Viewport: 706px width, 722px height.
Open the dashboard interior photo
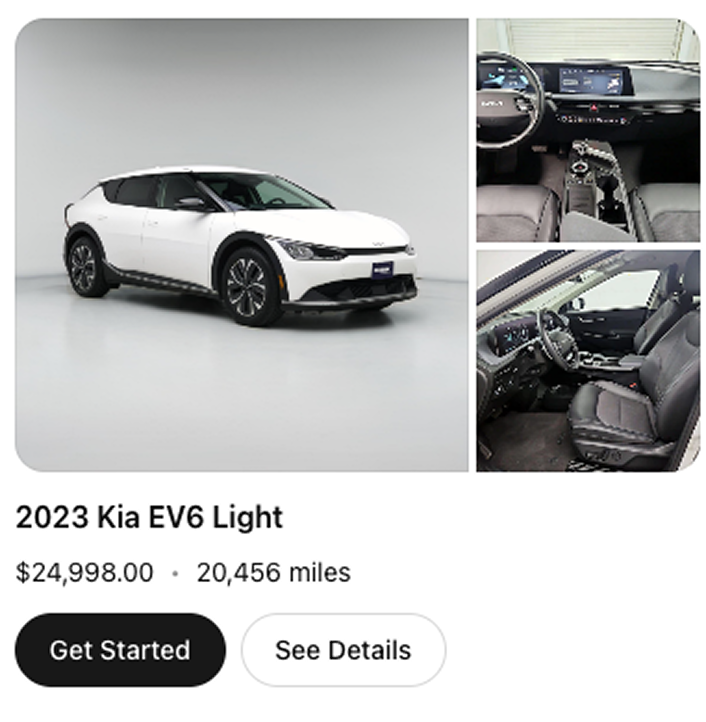[x=587, y=130]
